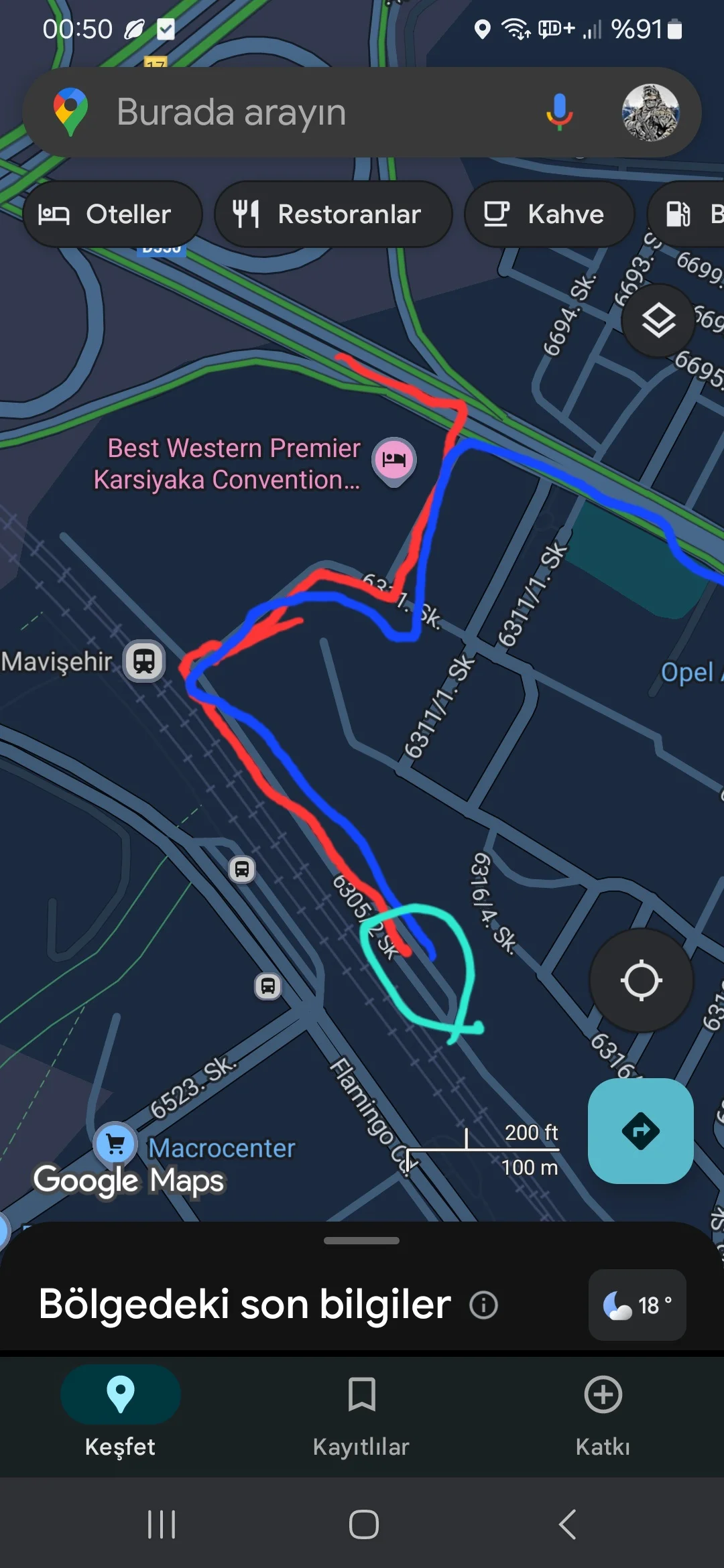Select a bus stop icon near Flamingo street
724x1568 pixels.
[x=267, y=987]
